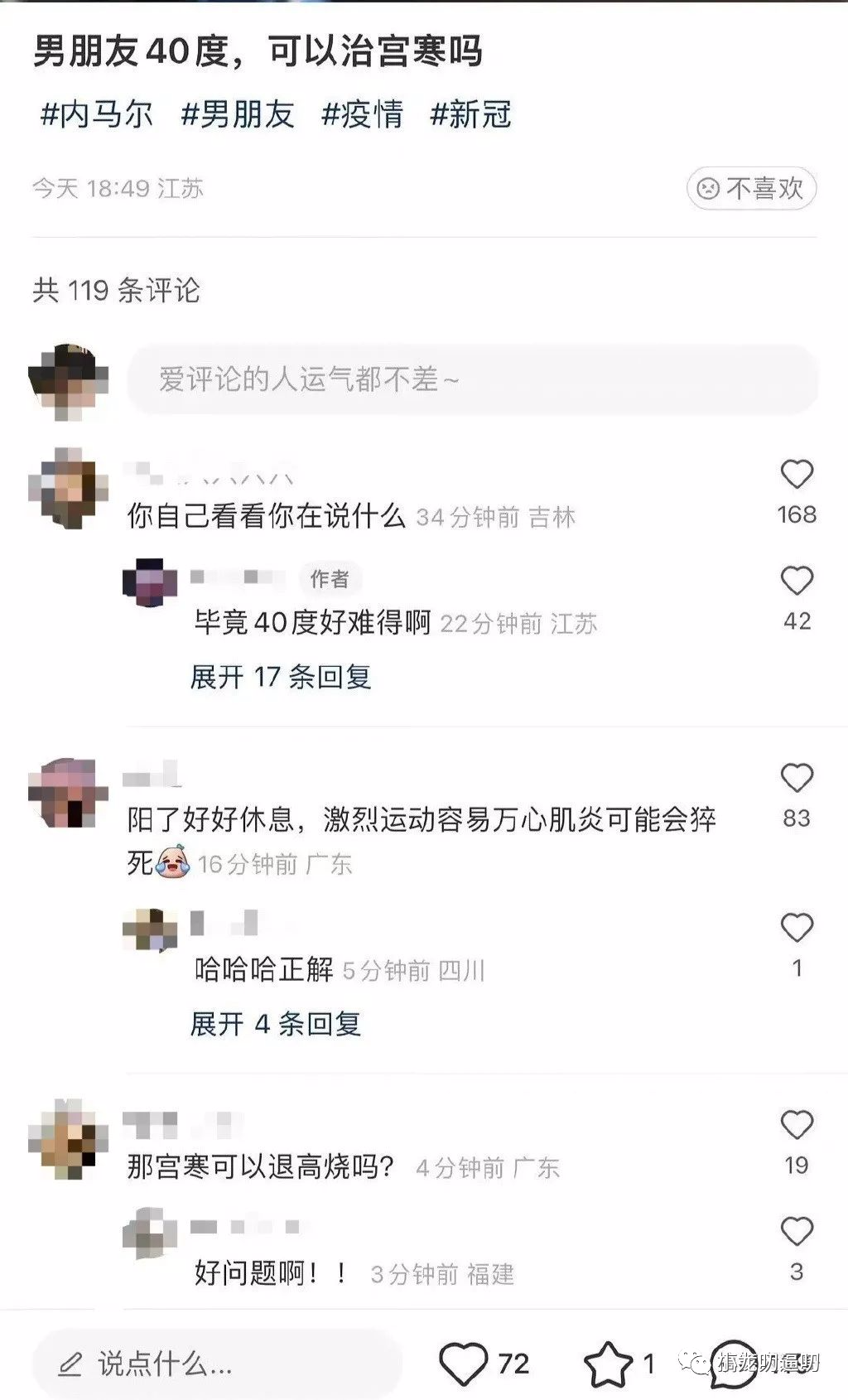Open the #男朋友 hashtag
Screen dimensions: 848x1400
coord(238,114)
